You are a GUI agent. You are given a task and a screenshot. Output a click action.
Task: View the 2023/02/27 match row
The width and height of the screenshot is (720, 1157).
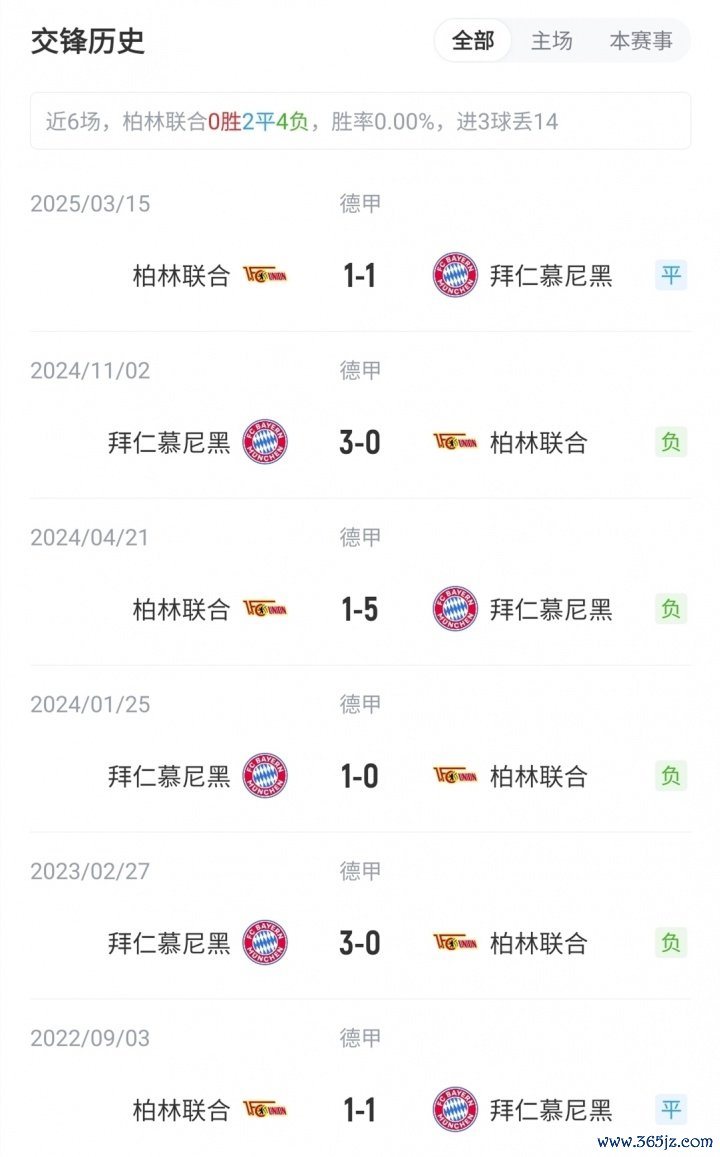(x=360, y=943)
